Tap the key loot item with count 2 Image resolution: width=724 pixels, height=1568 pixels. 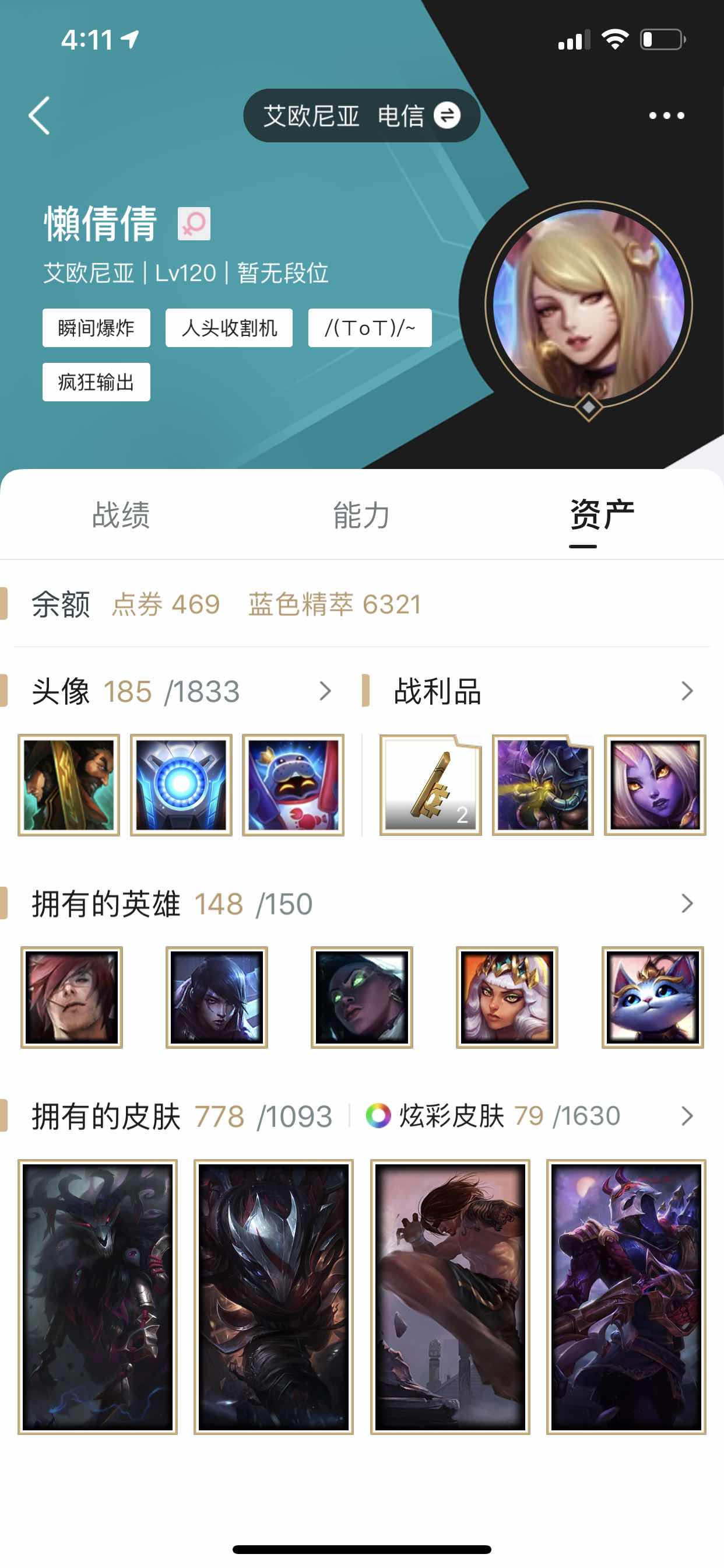click(431, 785)
